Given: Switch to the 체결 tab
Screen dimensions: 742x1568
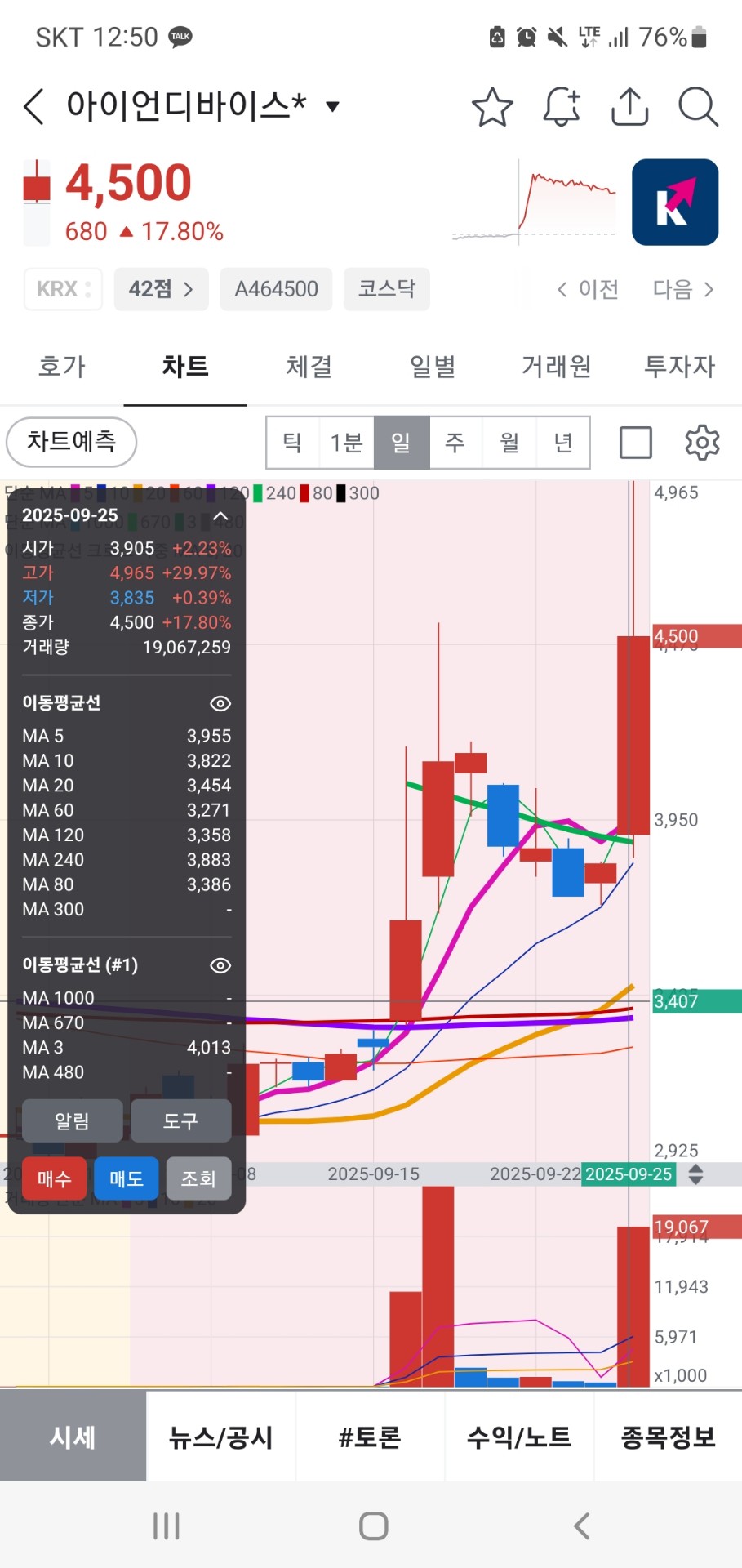Looking at the screenshot, I should [309, 367].
